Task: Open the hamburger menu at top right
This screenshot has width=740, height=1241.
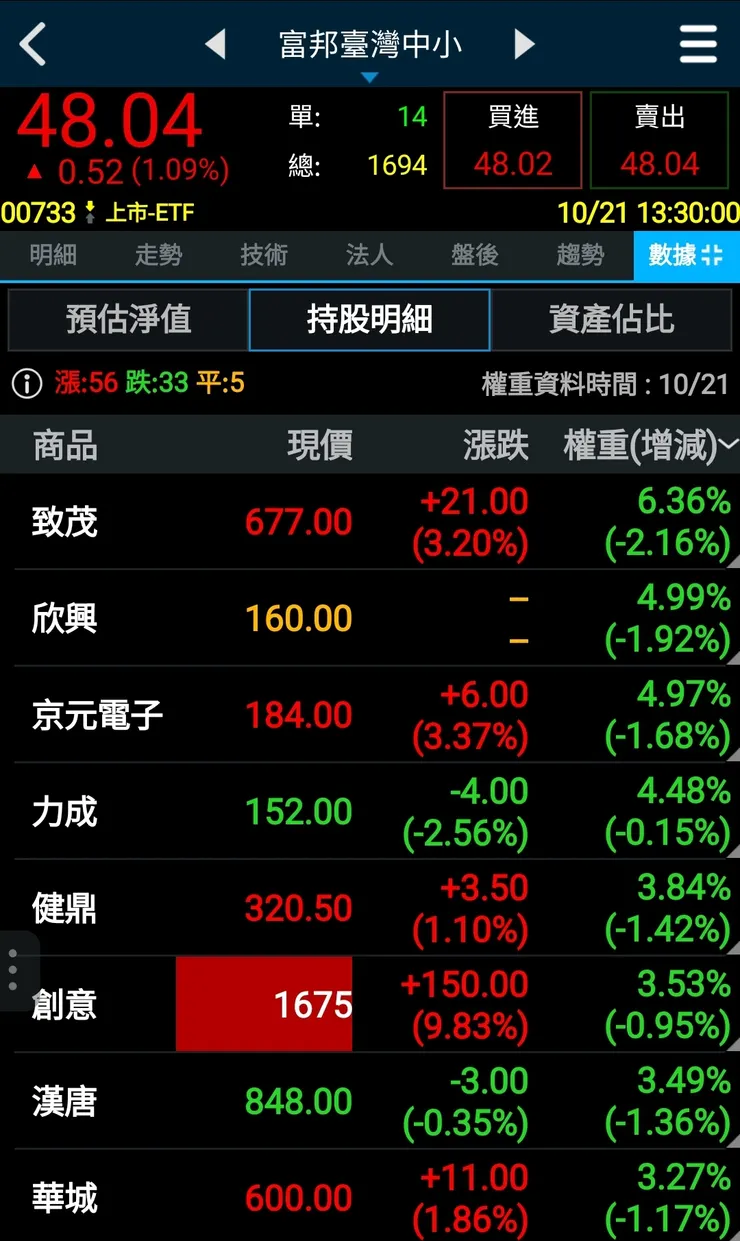Action: coord(697,45)
